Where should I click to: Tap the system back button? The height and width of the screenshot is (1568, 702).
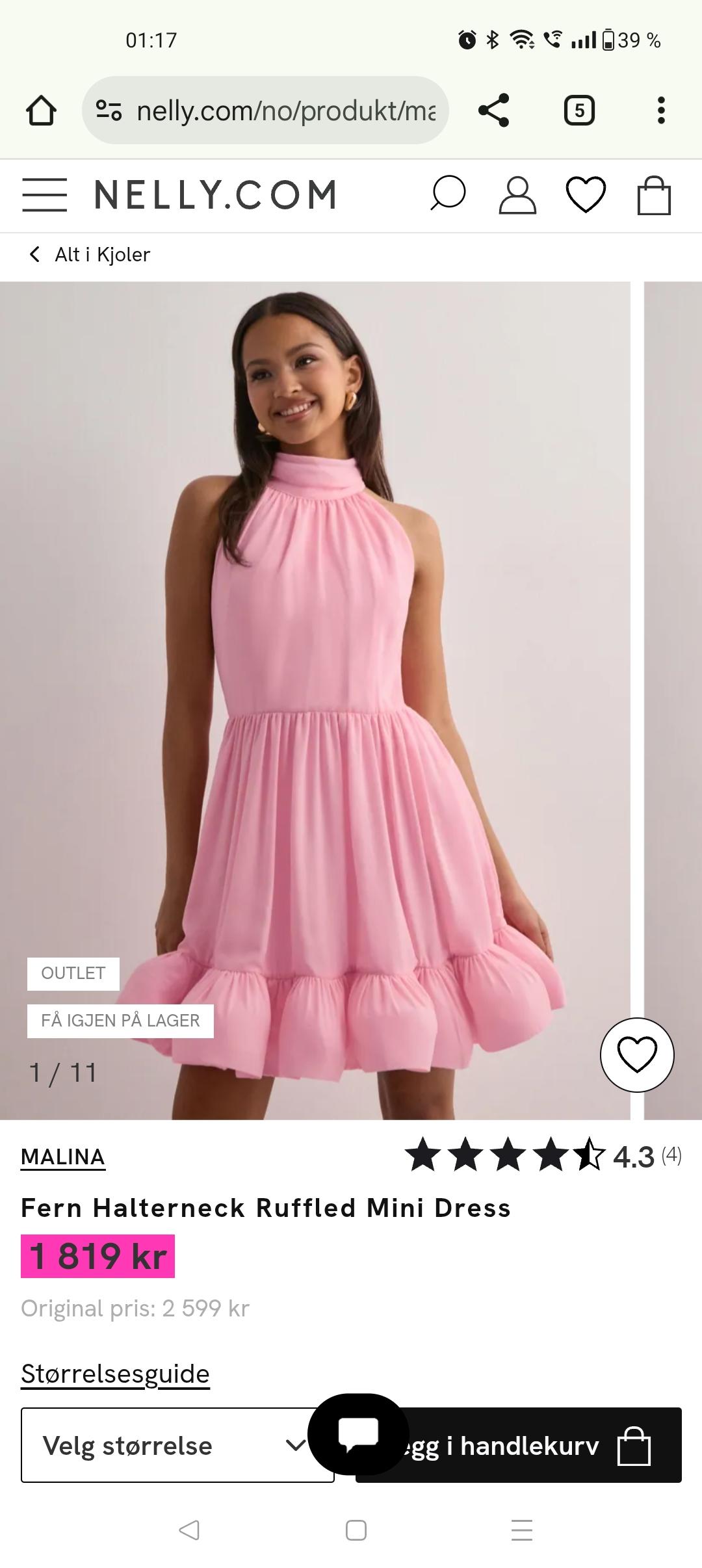tap(189, 1530)
